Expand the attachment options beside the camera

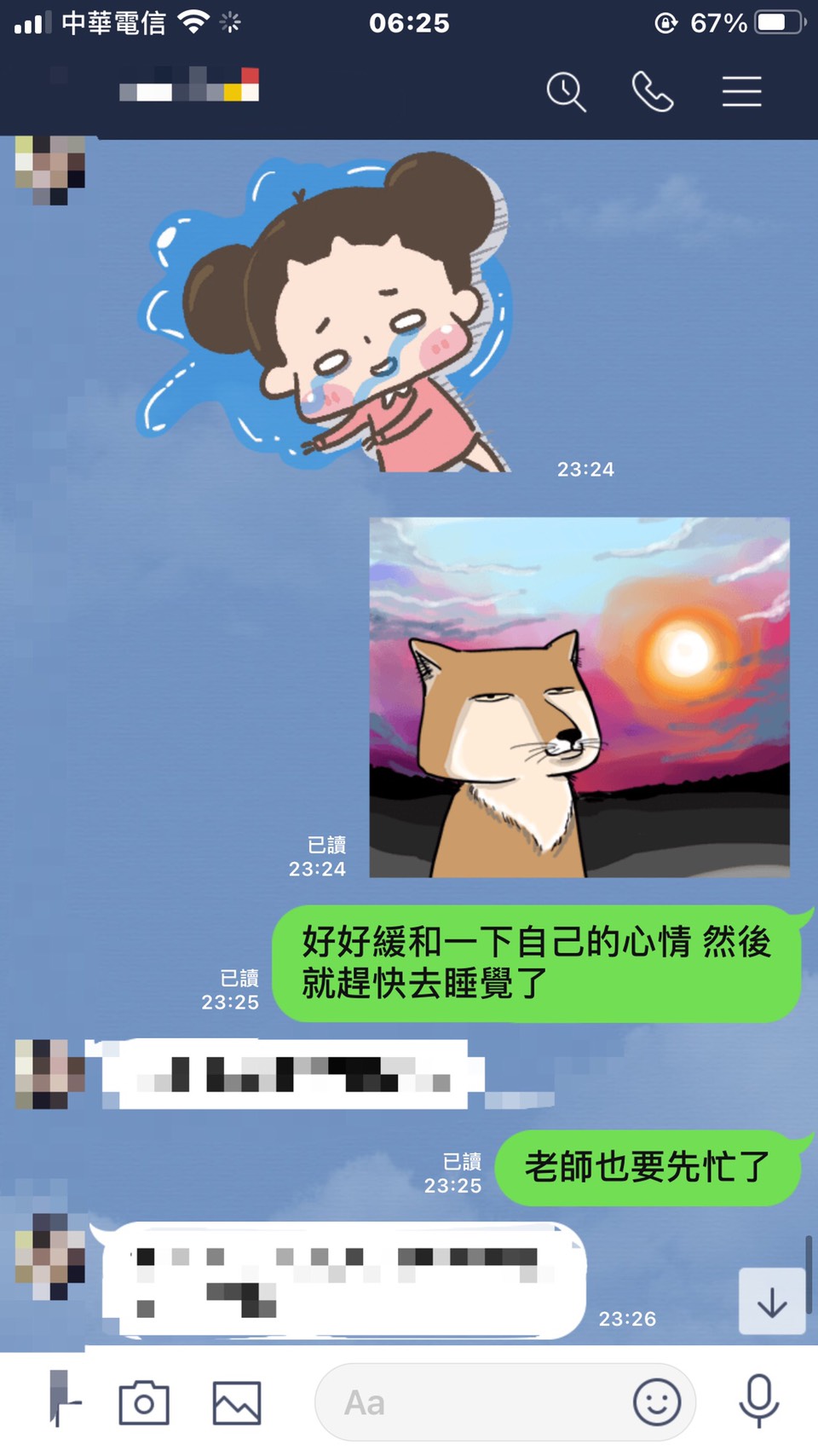pyautogui.click(x=63, y=1400)
